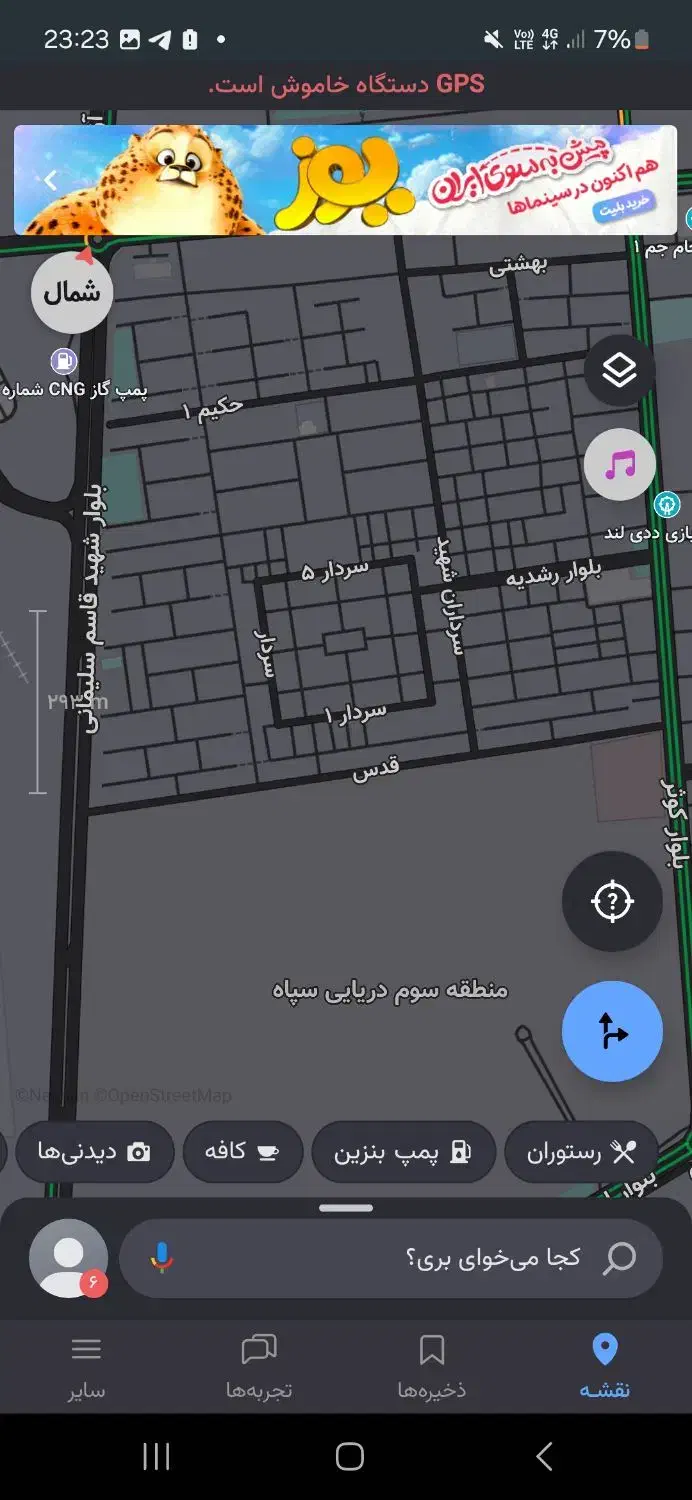The width and height of the screenshot is (692, 1500).
Task: Start voice search with the microphone
Action: 160,1258
